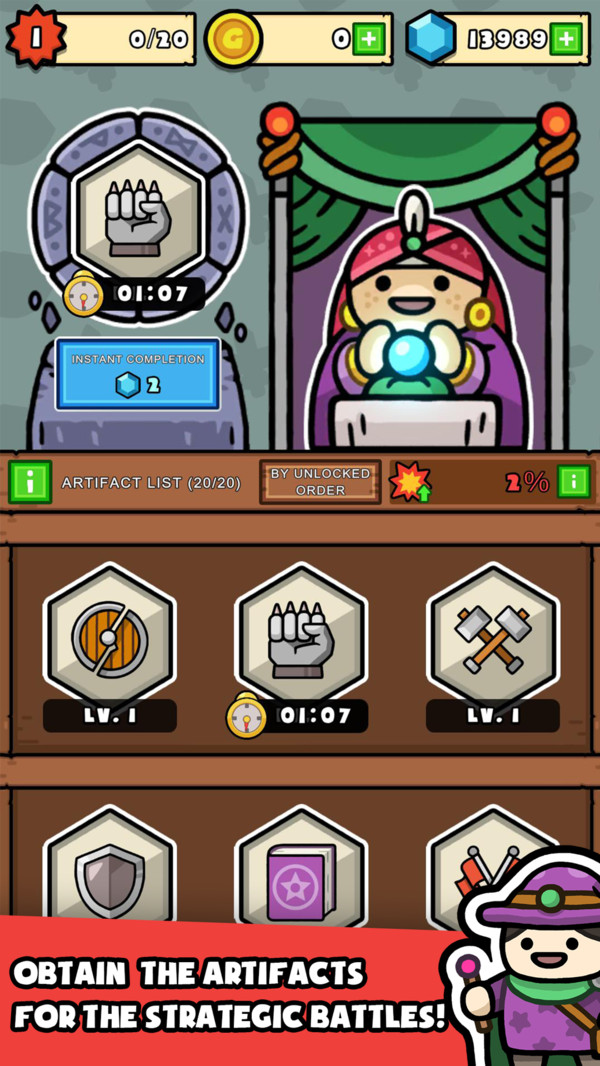The image size is (600, 1066).
Task: Open the artifact list info icon
Action: [30, 482]
